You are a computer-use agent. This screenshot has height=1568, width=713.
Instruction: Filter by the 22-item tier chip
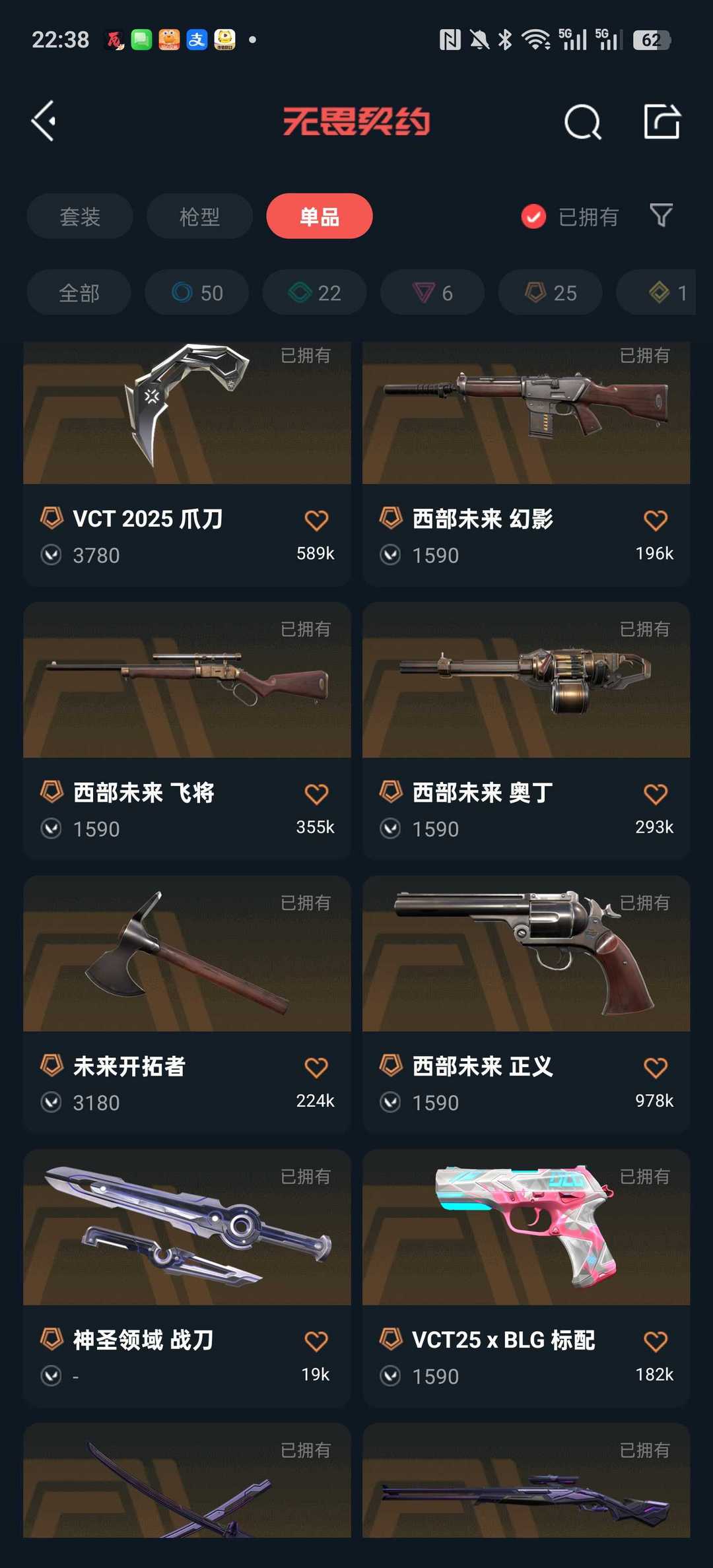[314, 292]
